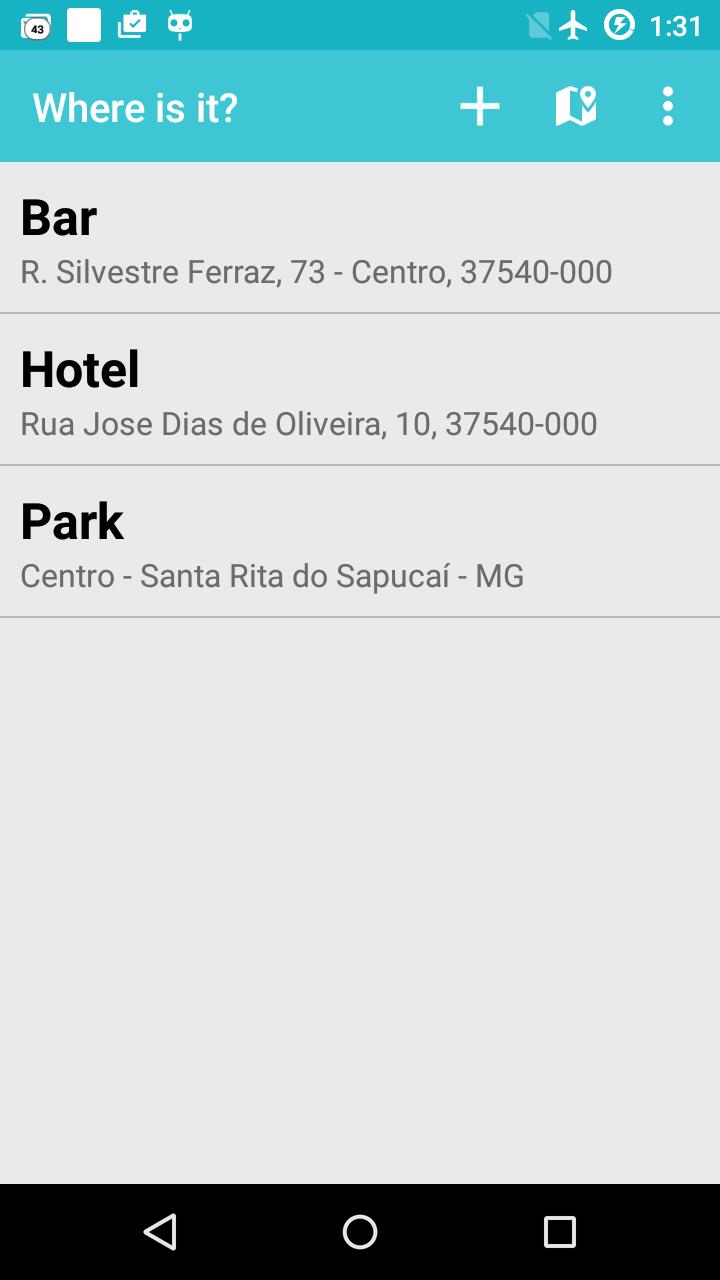
Task: Select the Hotel entry
Action: pos(360,390)
